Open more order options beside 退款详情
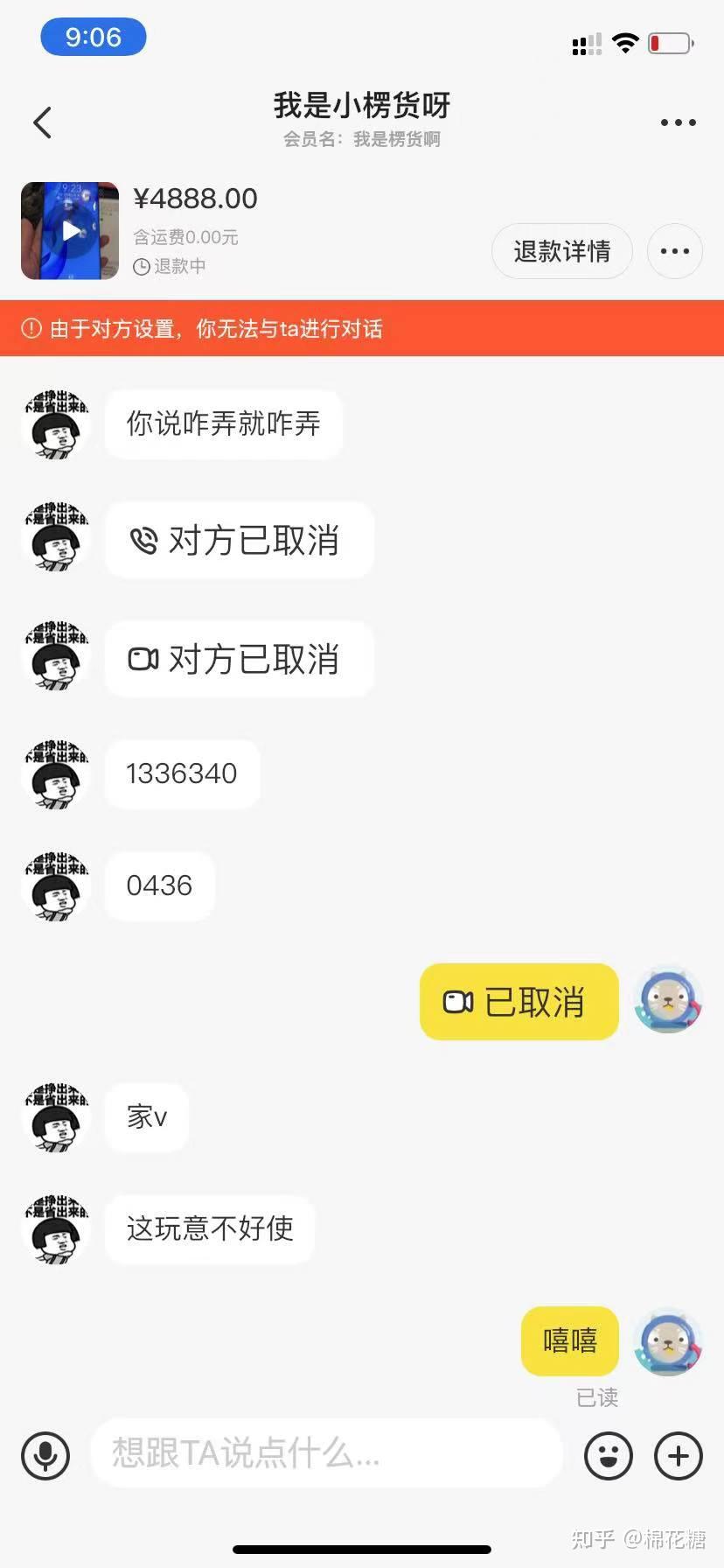 pos(674,252)
